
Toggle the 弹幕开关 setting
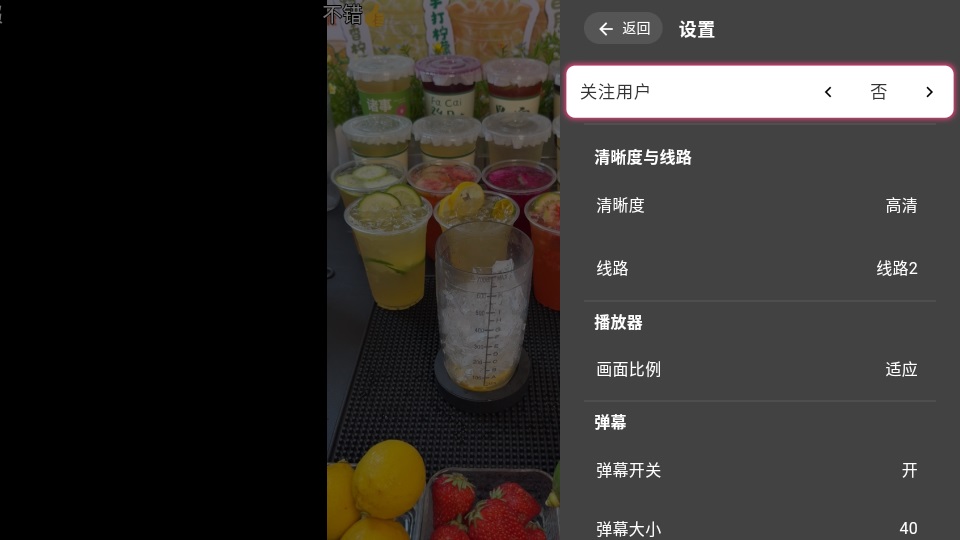click(759, 470)
